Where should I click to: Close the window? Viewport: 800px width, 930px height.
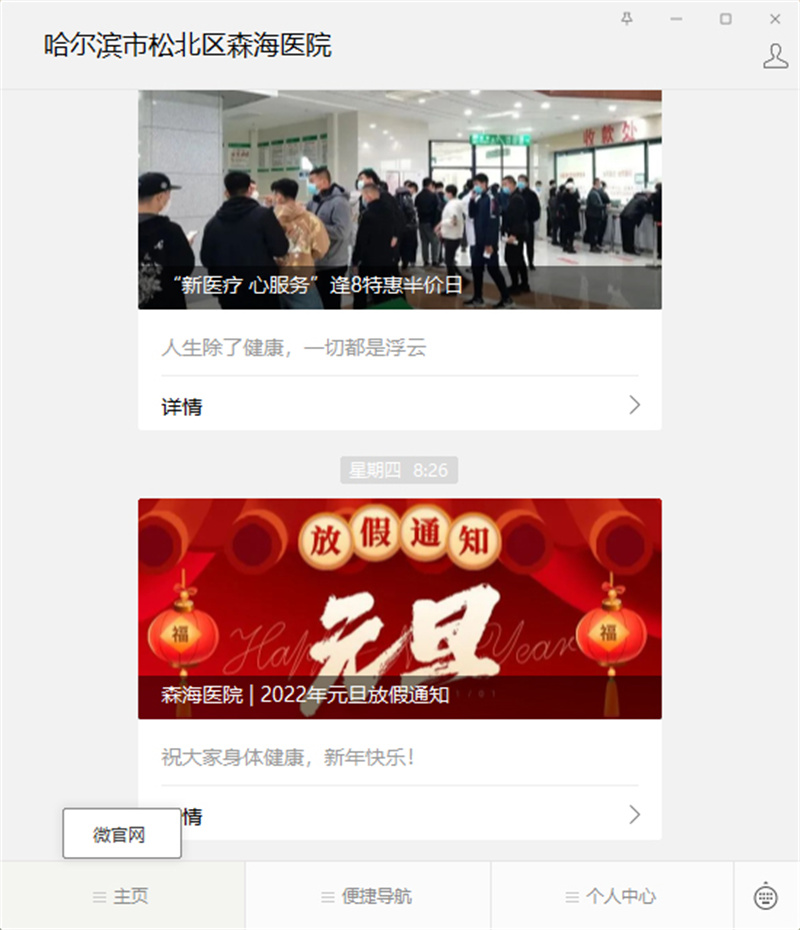[x=775, y=19]
